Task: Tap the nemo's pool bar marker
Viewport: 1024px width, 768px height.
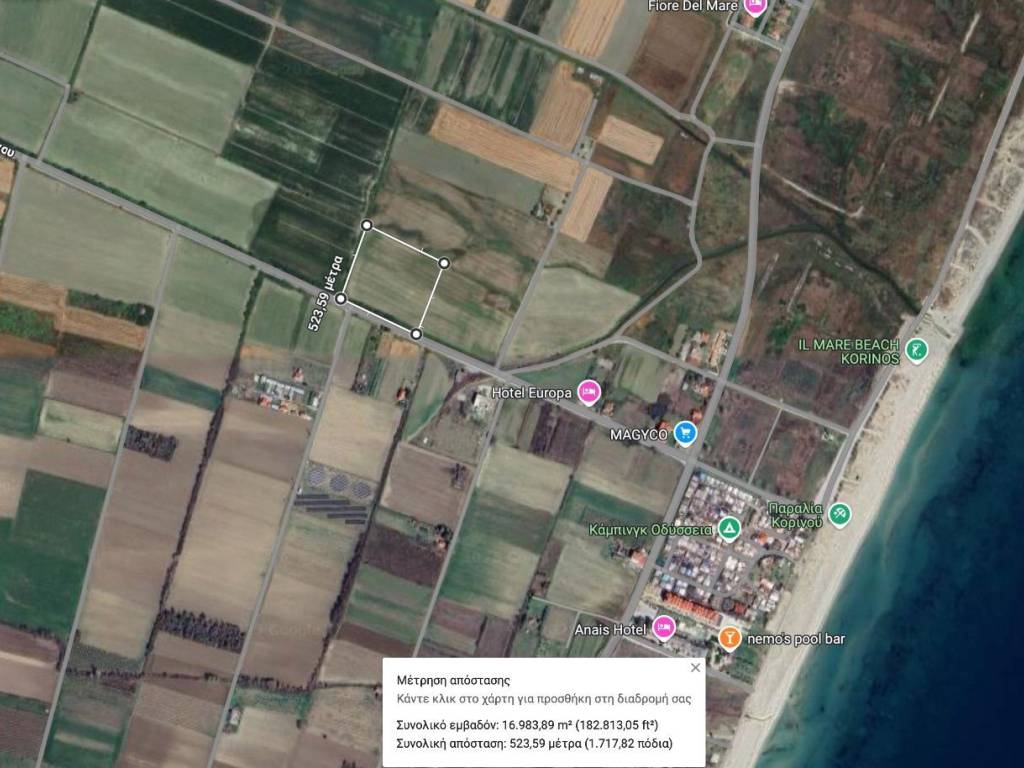Action: click(730, 637)
